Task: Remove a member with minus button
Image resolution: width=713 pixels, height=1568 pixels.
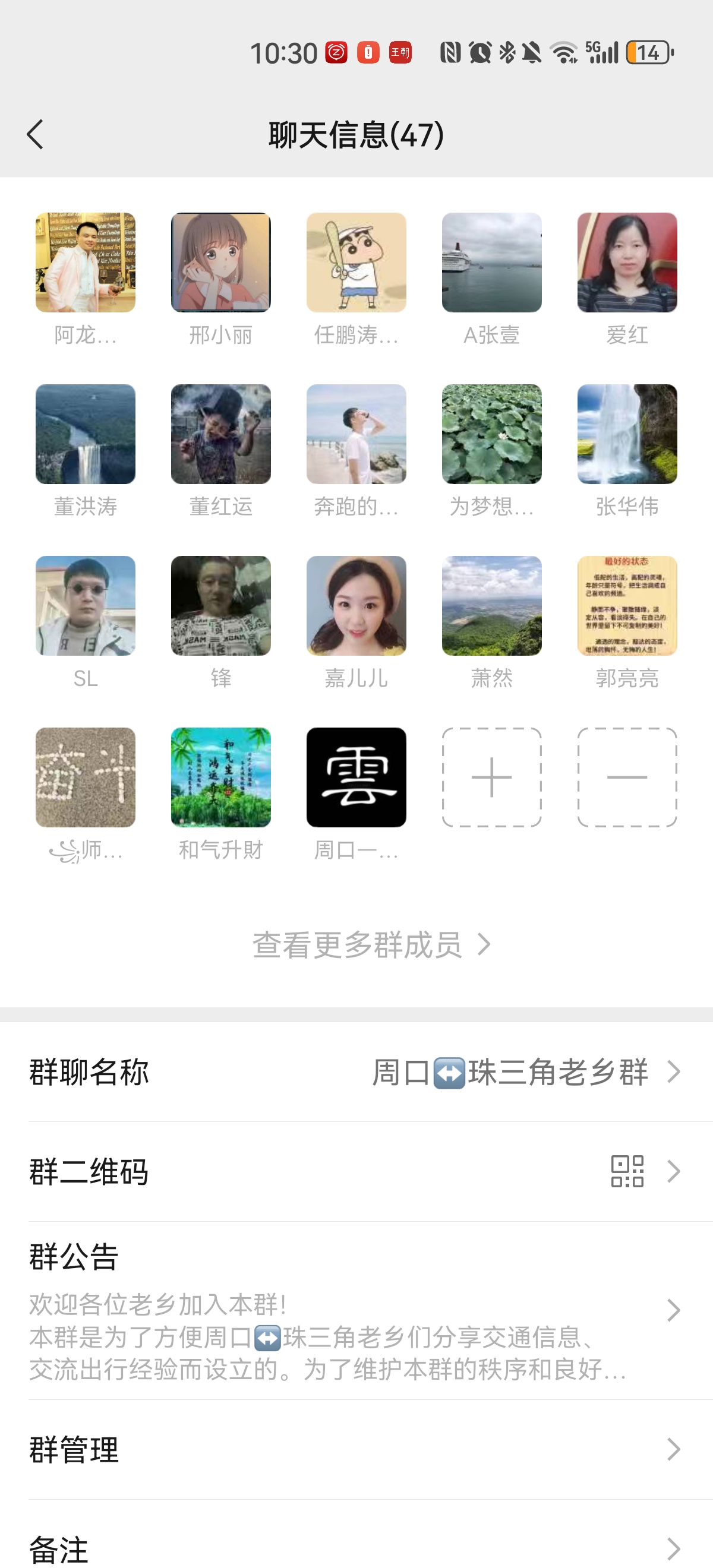Action: pos(627,777)
